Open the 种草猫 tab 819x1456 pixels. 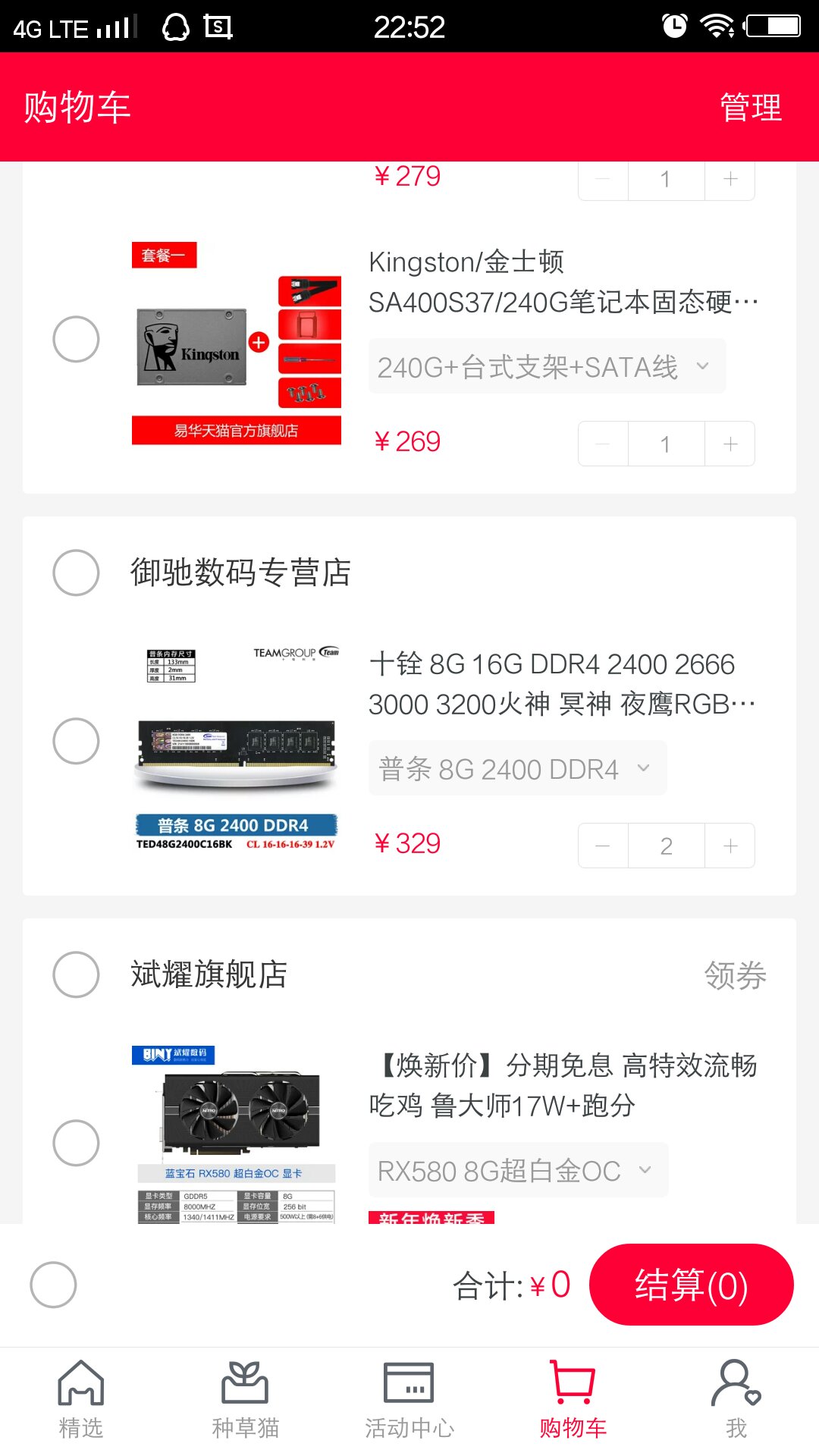coord(245,1400)
